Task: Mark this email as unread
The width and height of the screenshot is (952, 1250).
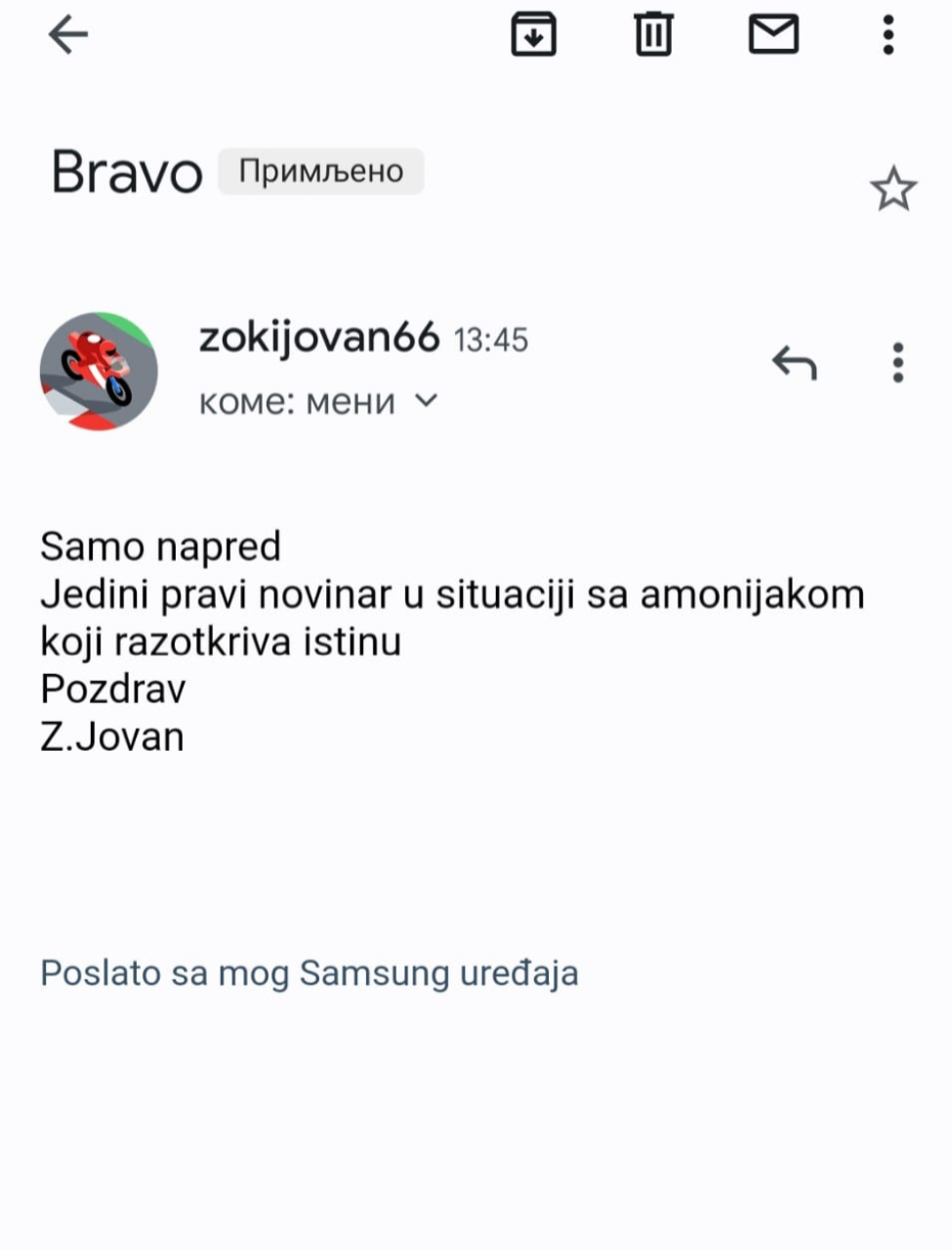Action: [773, 35]
